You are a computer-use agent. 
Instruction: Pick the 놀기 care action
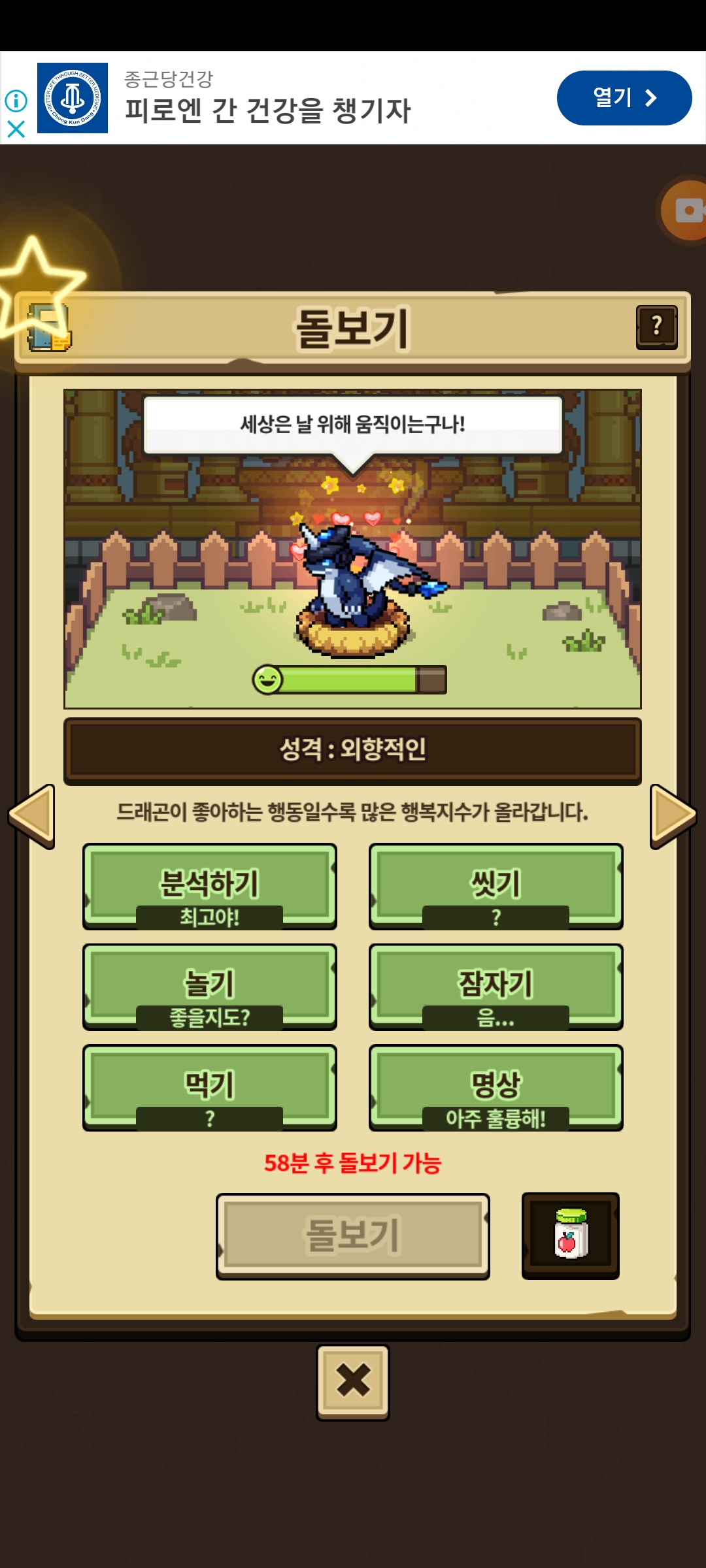click(210, 987)
